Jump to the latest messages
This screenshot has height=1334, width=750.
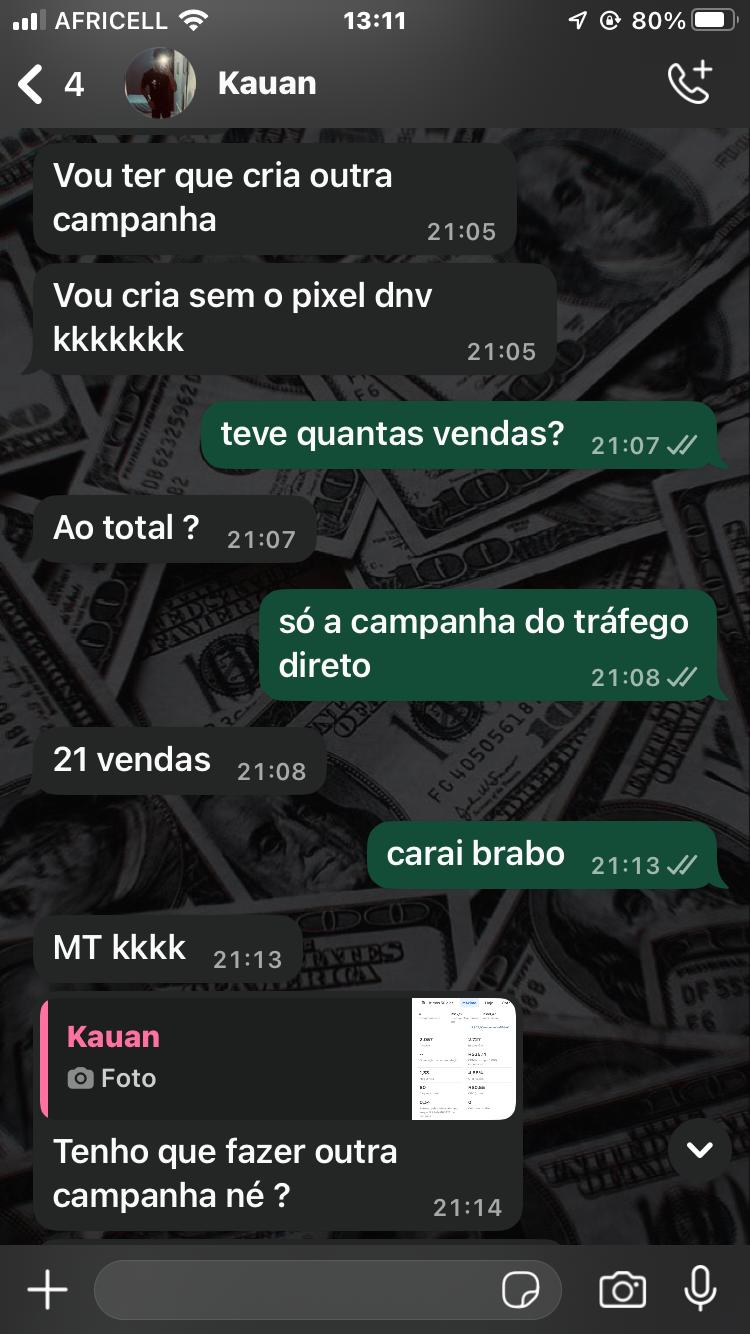click(700, 1150)
